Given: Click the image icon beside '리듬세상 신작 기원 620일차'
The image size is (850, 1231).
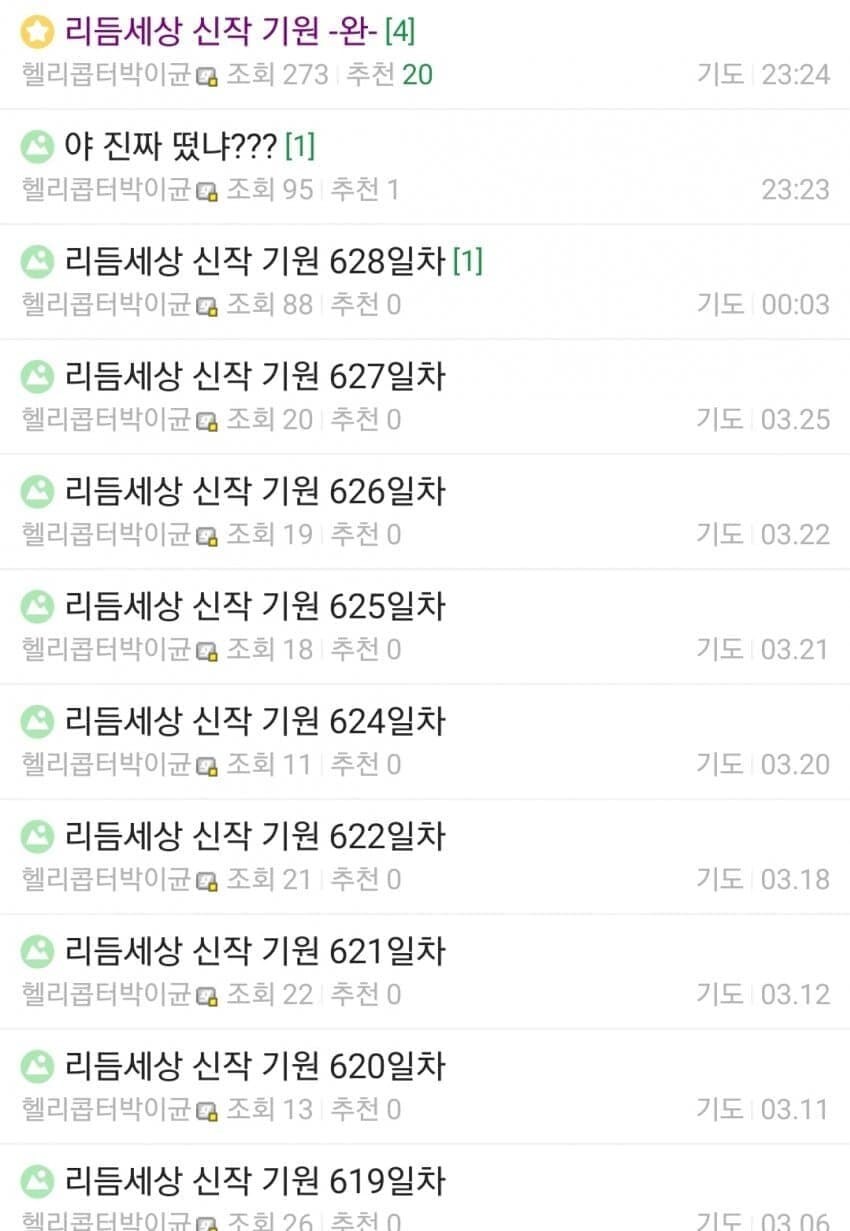Looking at the screenshot, I should [x=36, y=1065].
